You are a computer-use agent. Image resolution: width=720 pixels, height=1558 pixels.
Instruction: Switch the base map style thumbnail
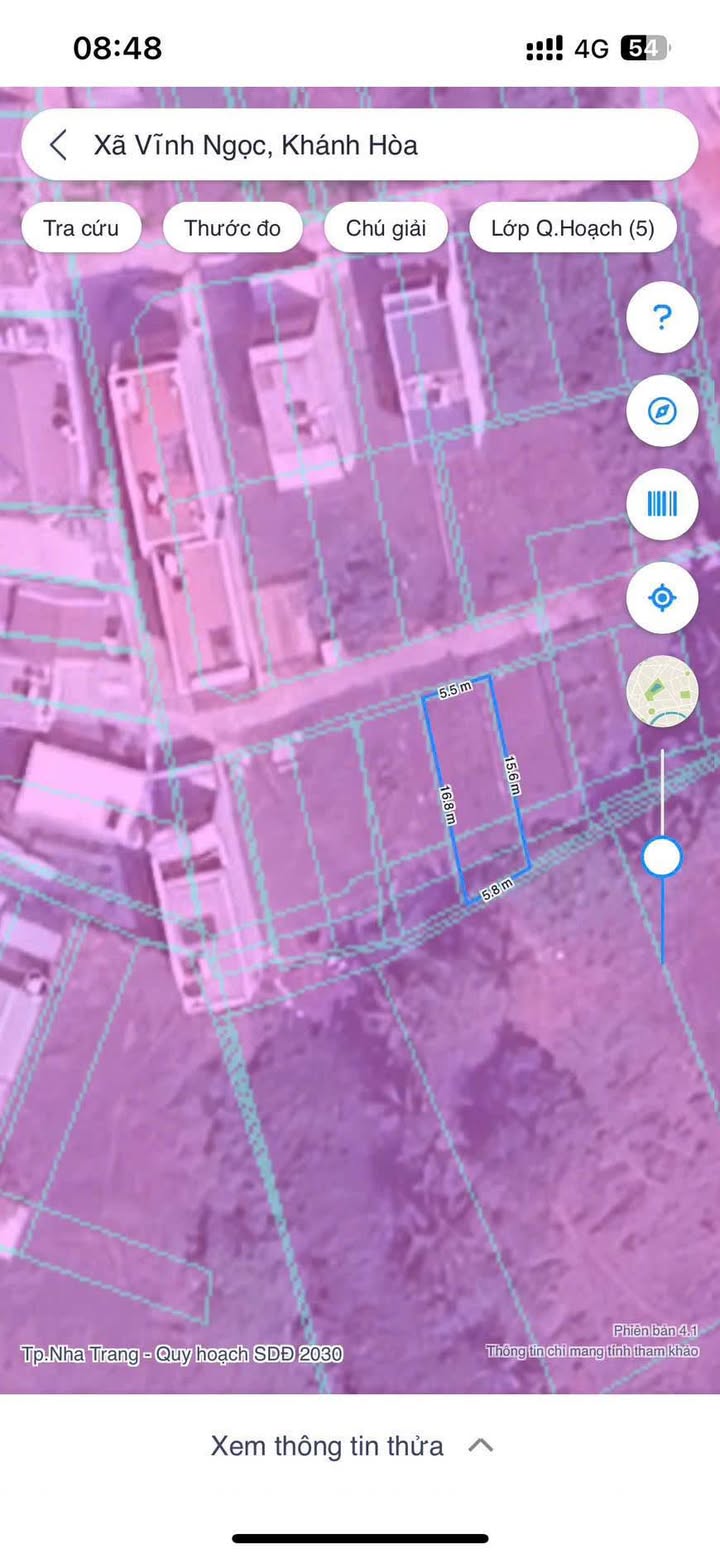(x=662, y=692)
